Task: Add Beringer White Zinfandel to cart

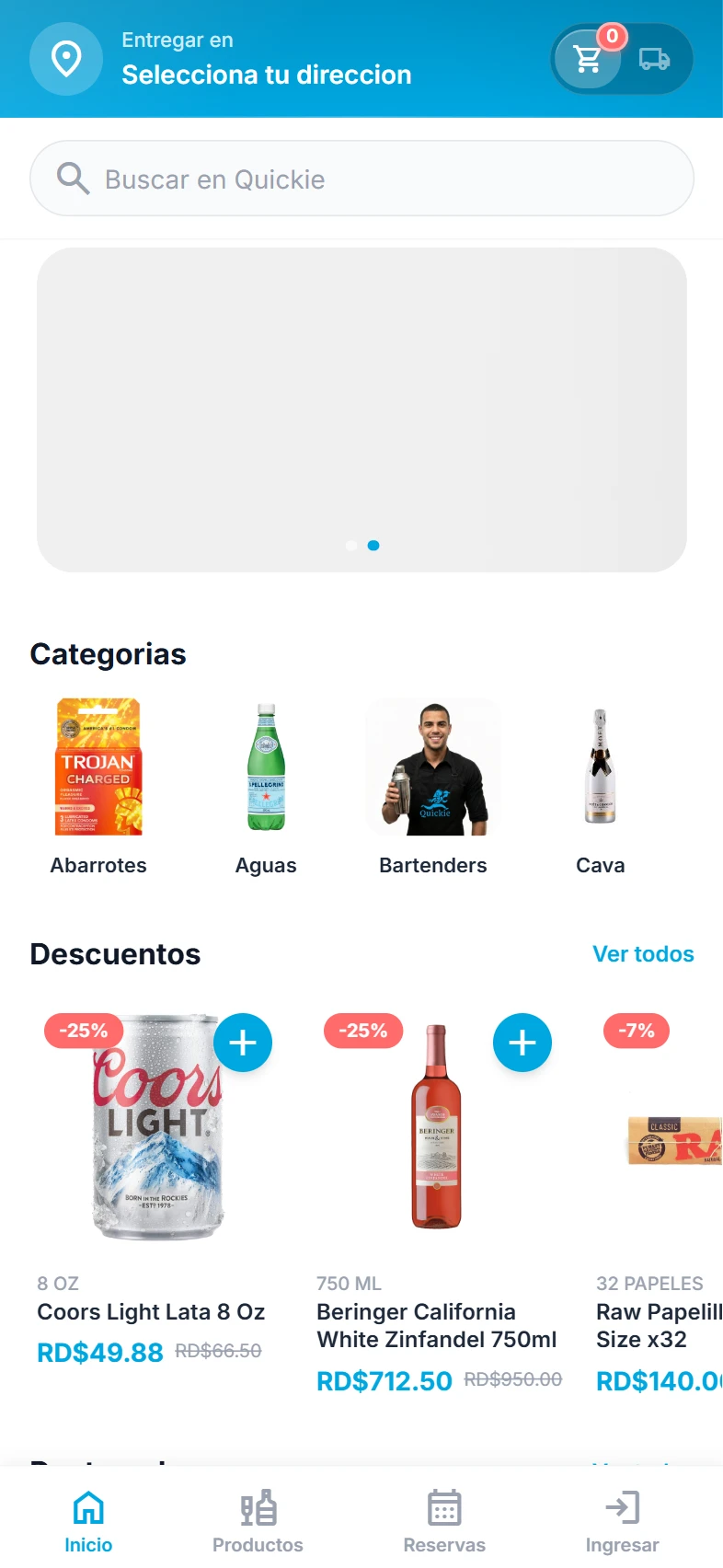Action: [522, 1042]
